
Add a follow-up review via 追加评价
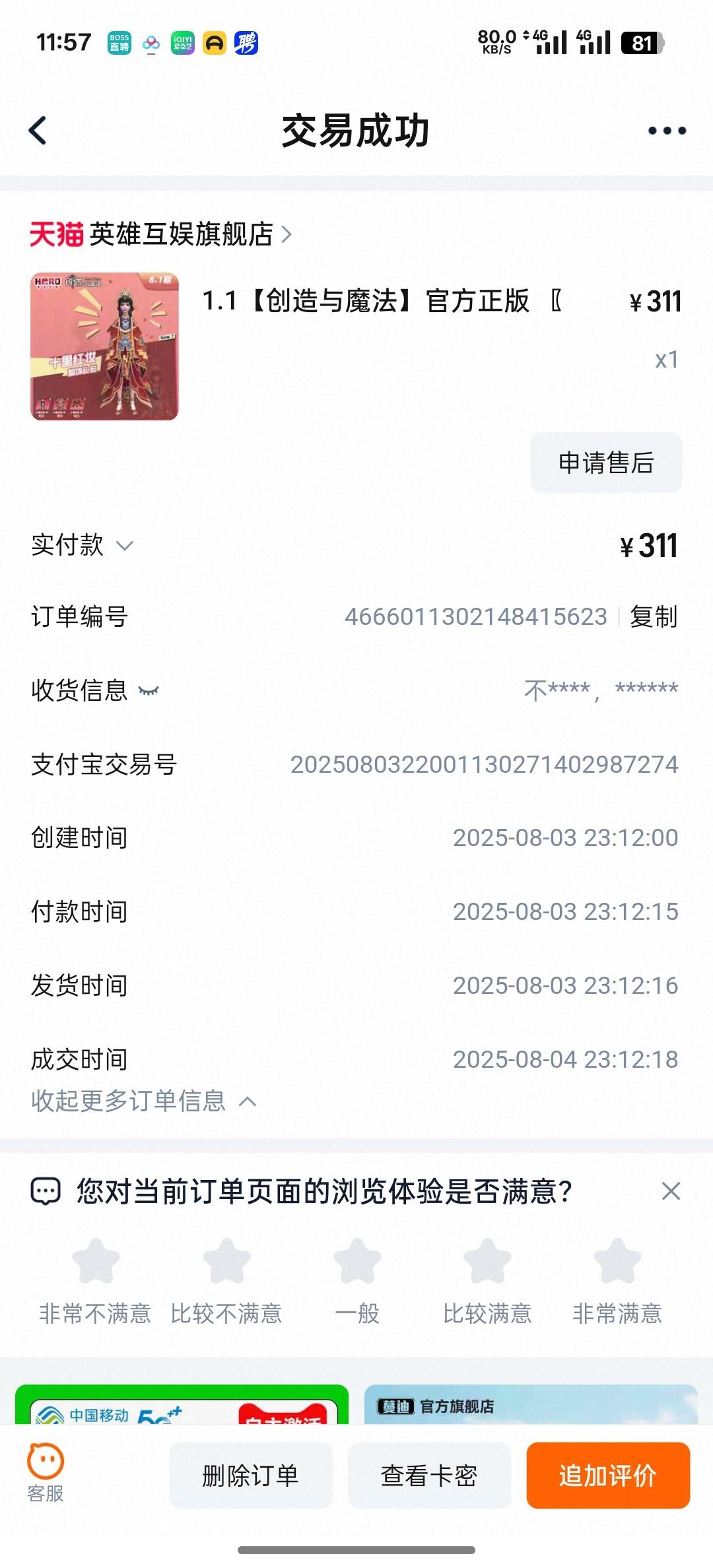coord(608,1476)
